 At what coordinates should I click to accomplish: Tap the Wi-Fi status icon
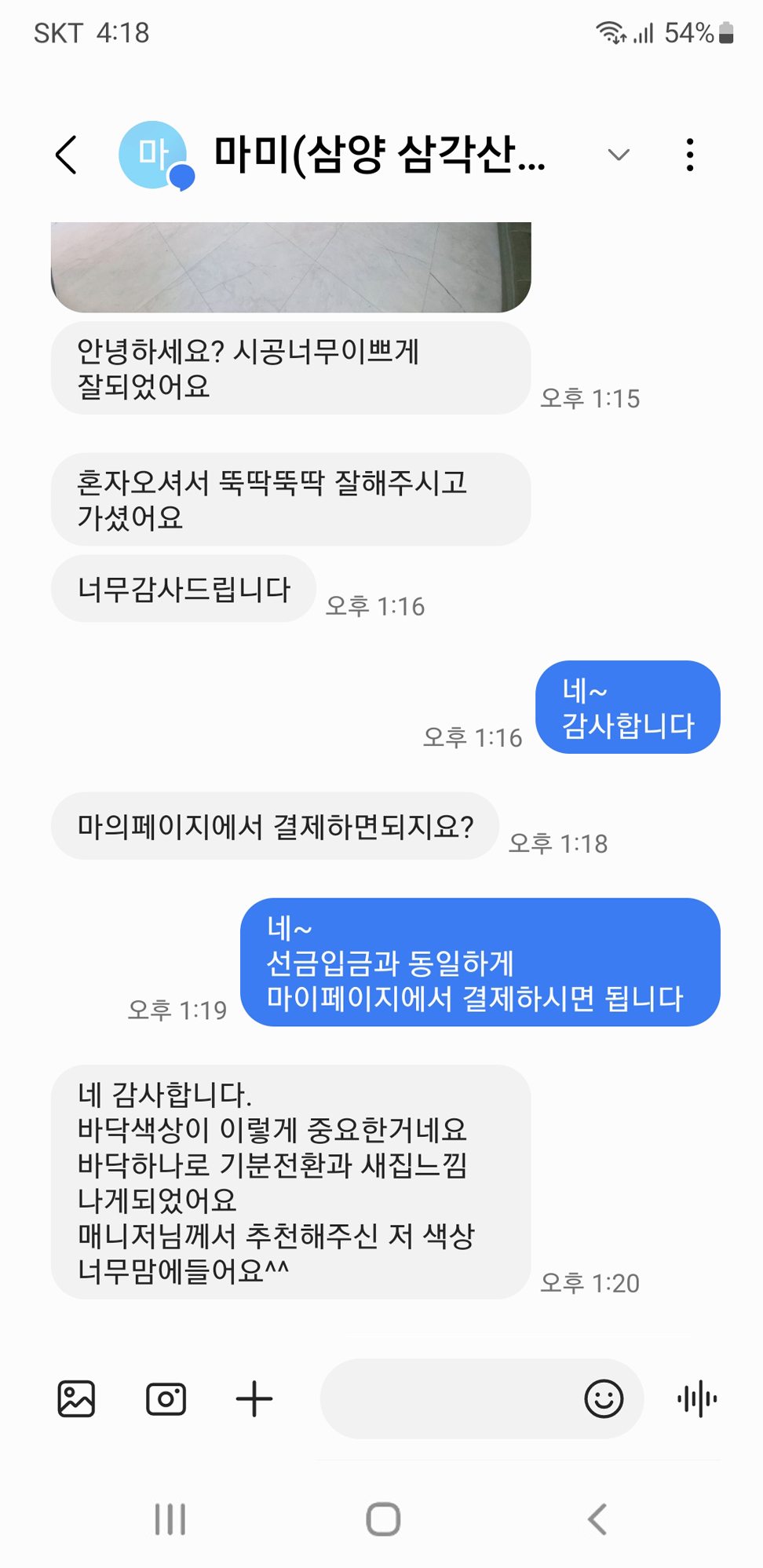608,32
